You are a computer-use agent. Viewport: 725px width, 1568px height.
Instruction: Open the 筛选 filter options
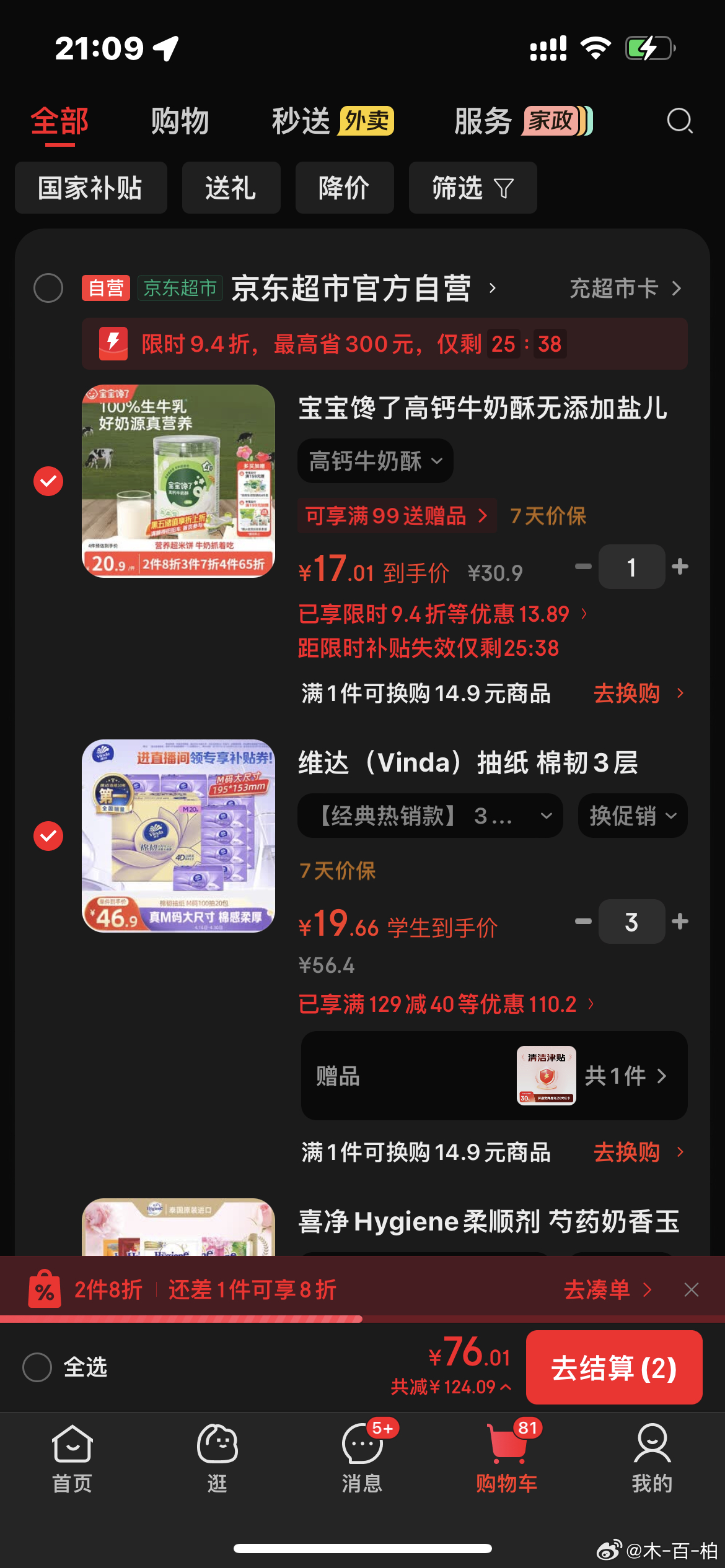coord(472,188)
